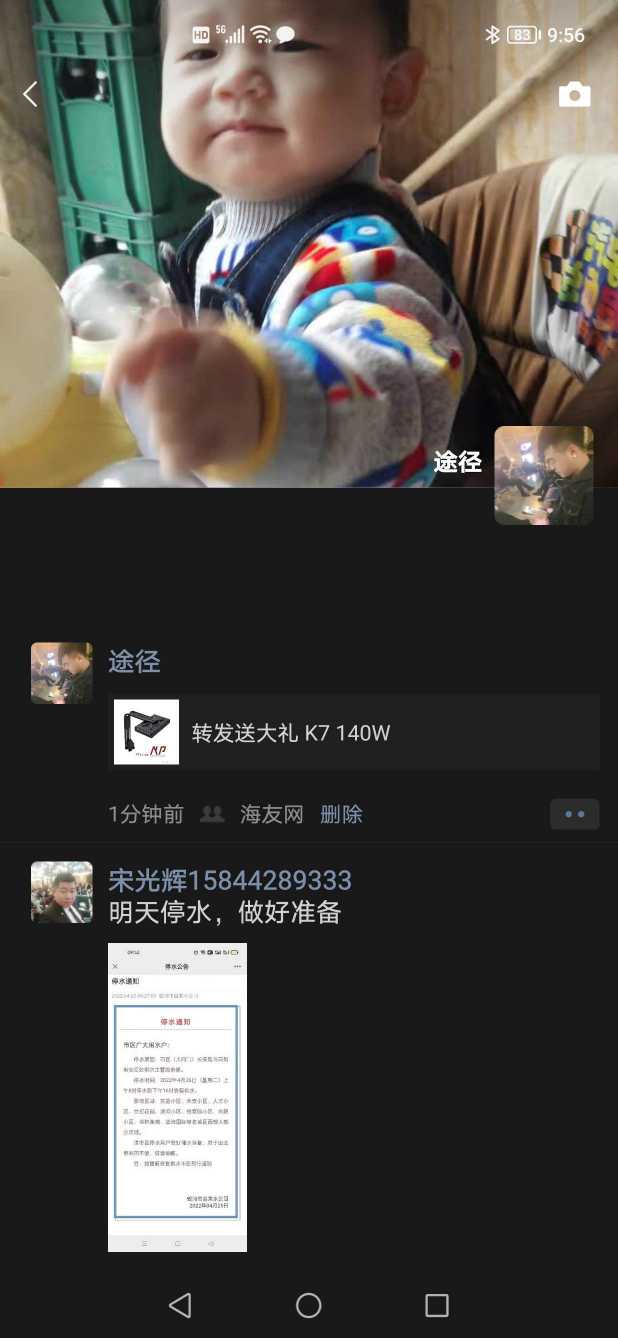Open recent apps from navigation bar
Image resolution: width=618 pixels, height=1338 pixels.
coord(437,1305)
